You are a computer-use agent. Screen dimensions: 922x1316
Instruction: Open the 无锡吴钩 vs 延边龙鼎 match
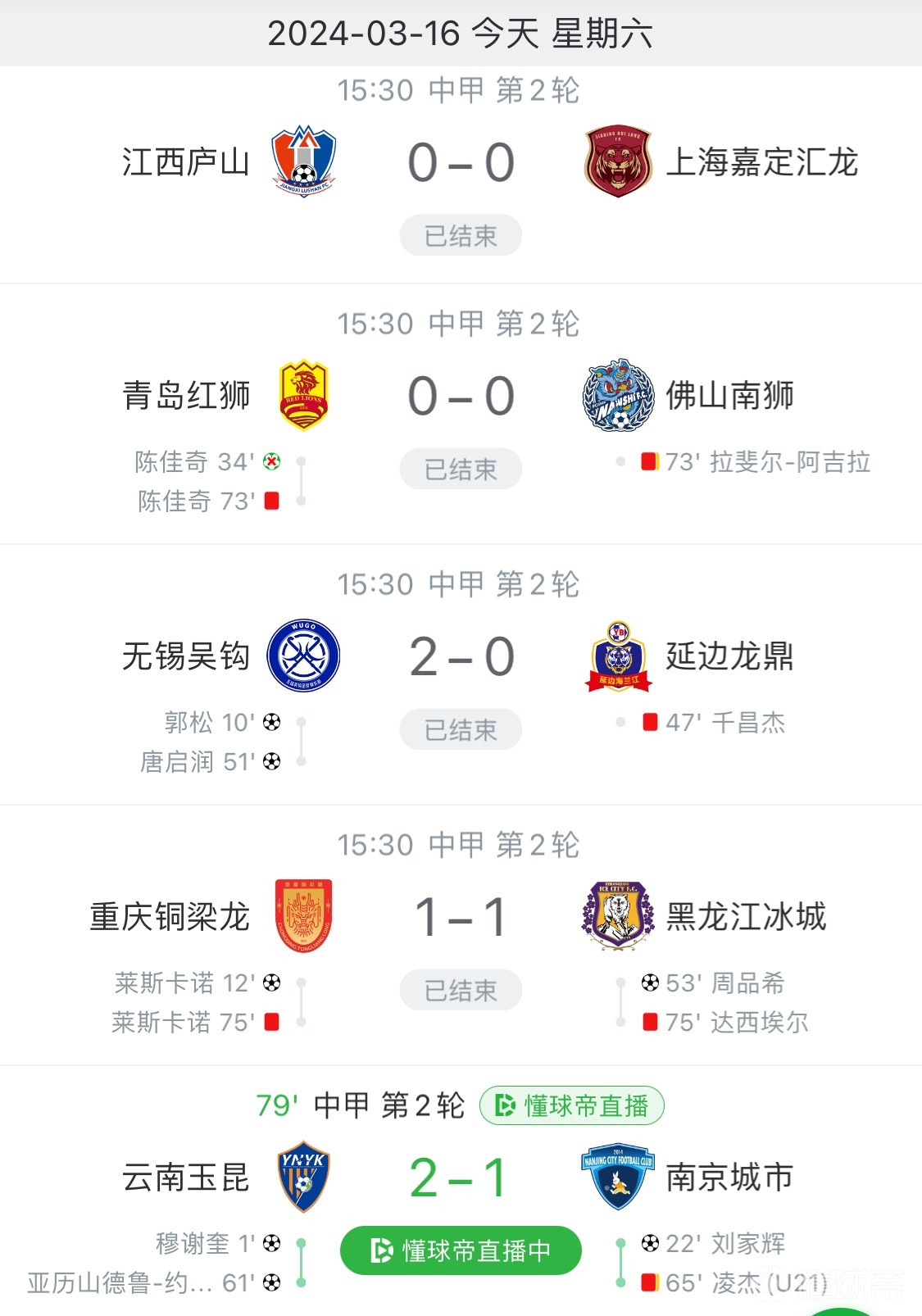[461, 657]
